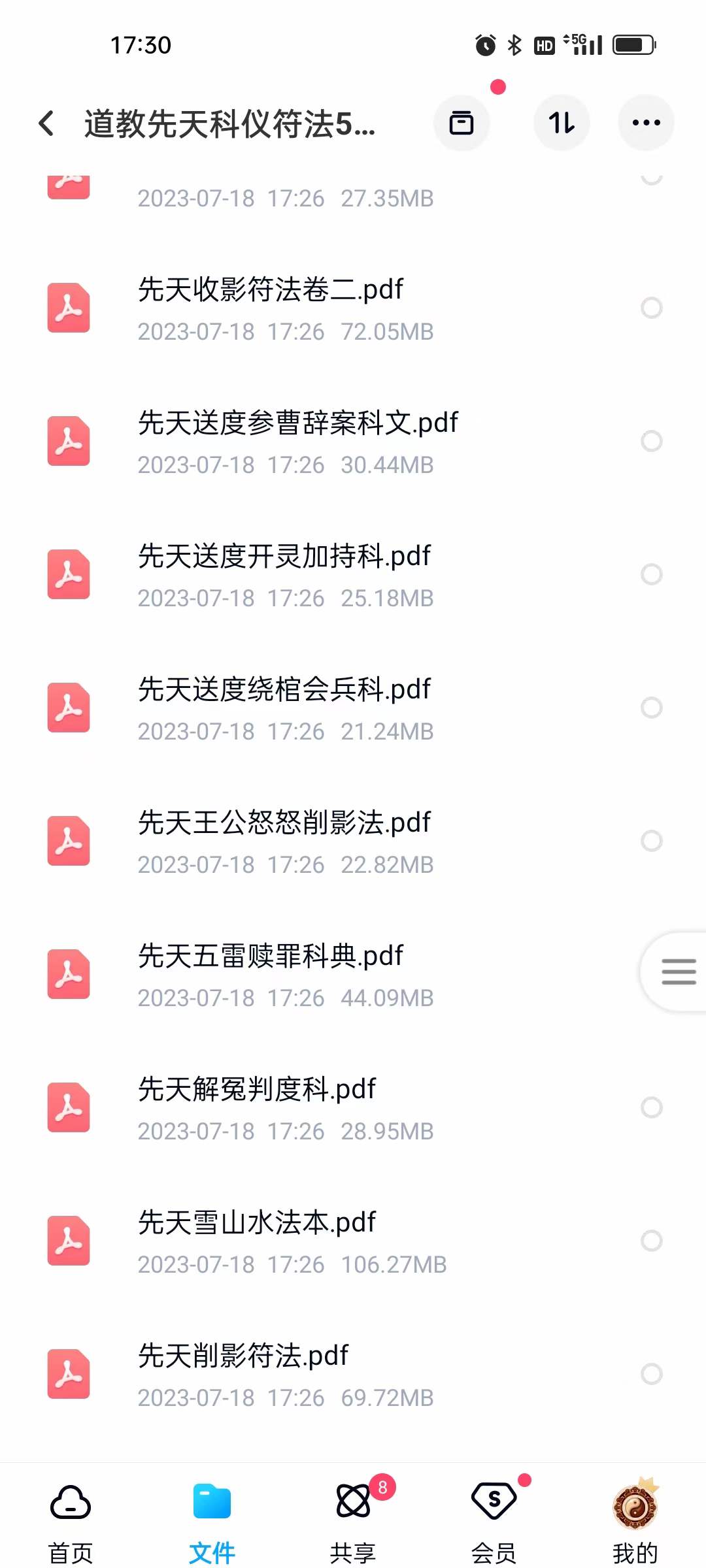Image resolution: width=706 pixels, height=1568 pixels.
Task: Expand selection for 先天王公怒怒削影法.pdf circle
Action: pyautogui.click(x=652, y=840)
